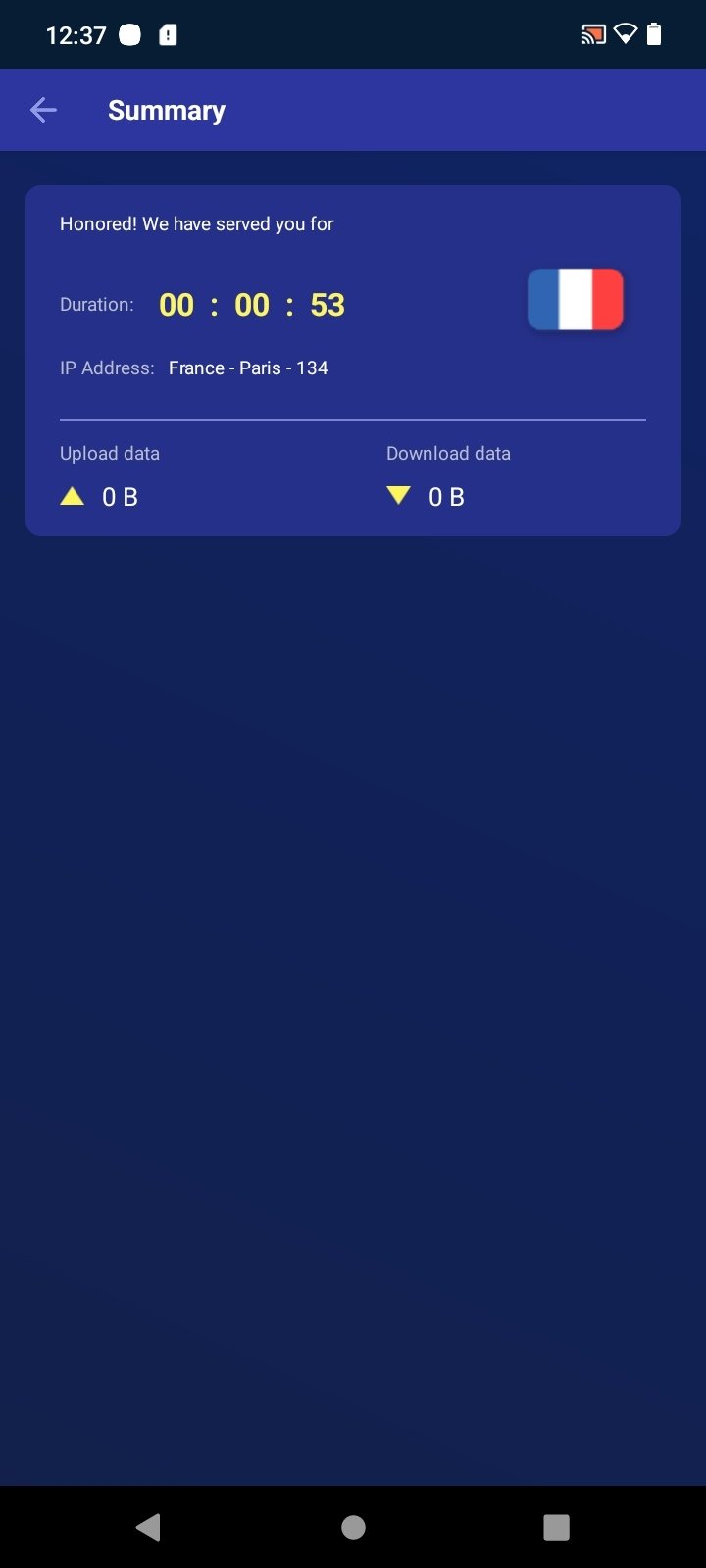Tap the system back button
The height and width of the screenshot is (1568, 706).
tap(148, 1527)
